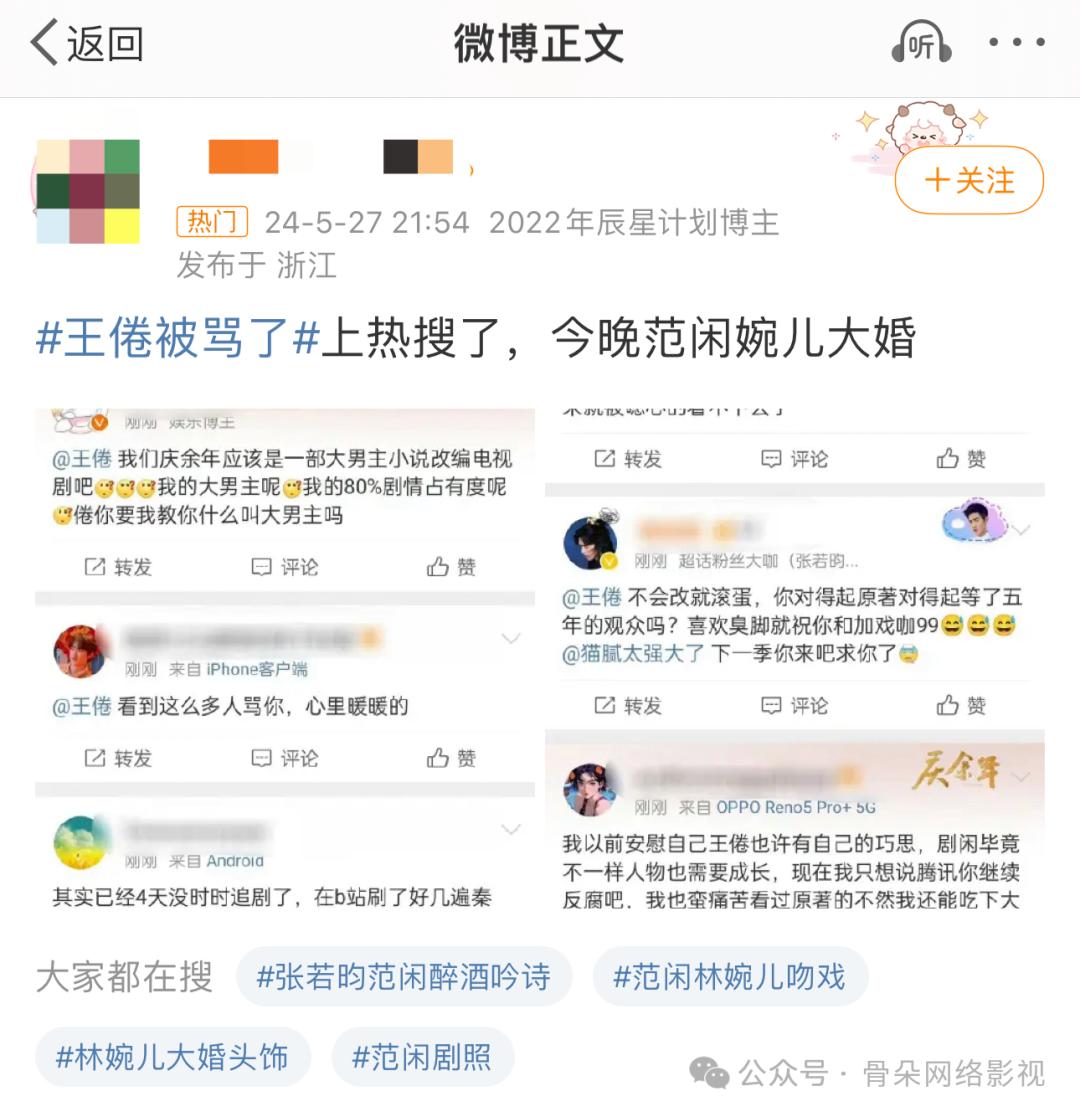Open the listen (听) headphone icon
Image resolution: width=1080 pixels, height=1117 pixels.
pos(920,45)
